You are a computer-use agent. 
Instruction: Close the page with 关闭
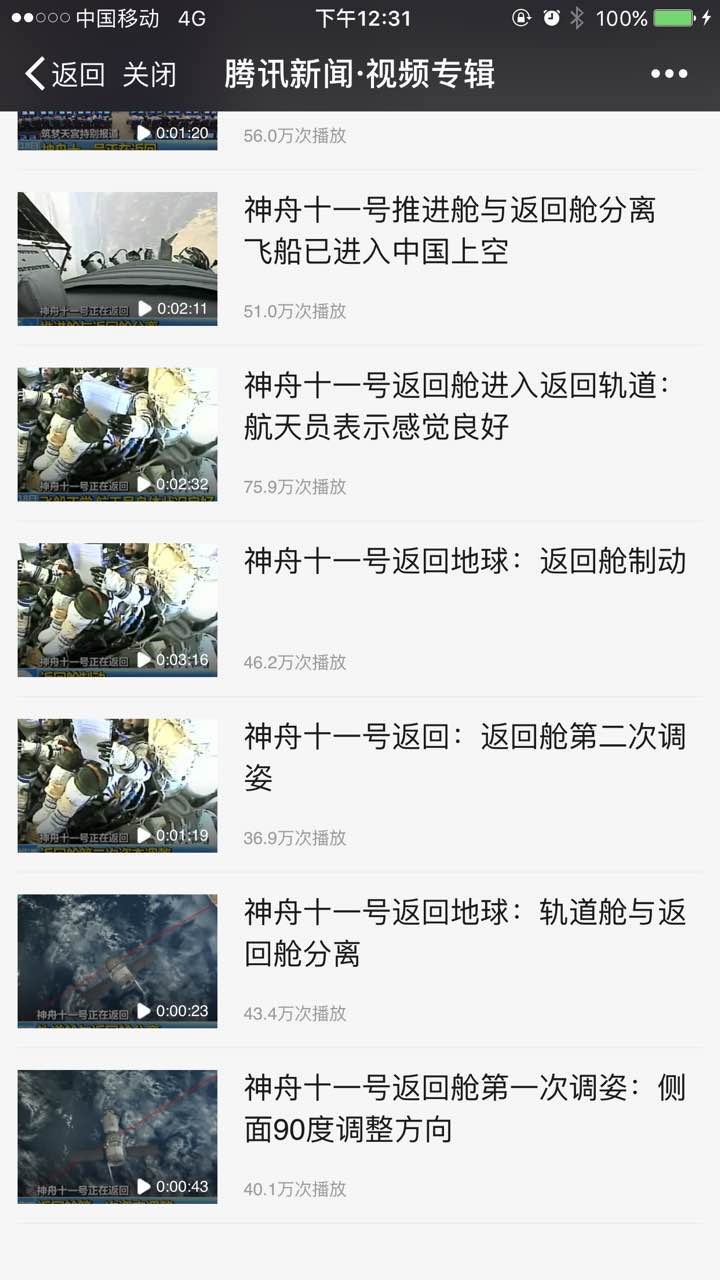pos(149,74)
